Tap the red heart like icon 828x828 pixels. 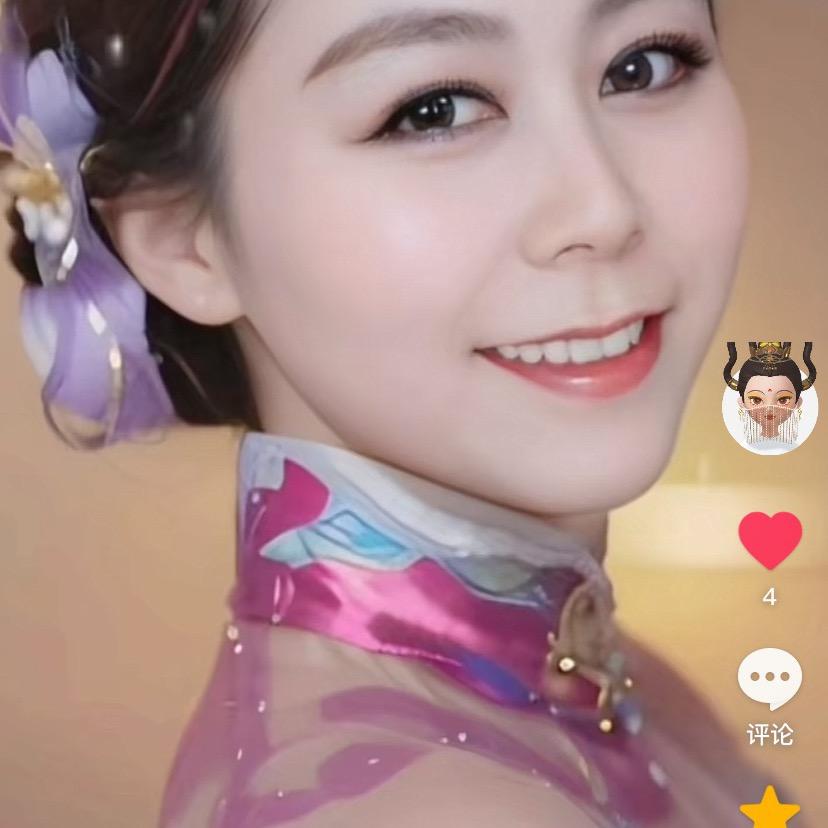coord(770,540)
